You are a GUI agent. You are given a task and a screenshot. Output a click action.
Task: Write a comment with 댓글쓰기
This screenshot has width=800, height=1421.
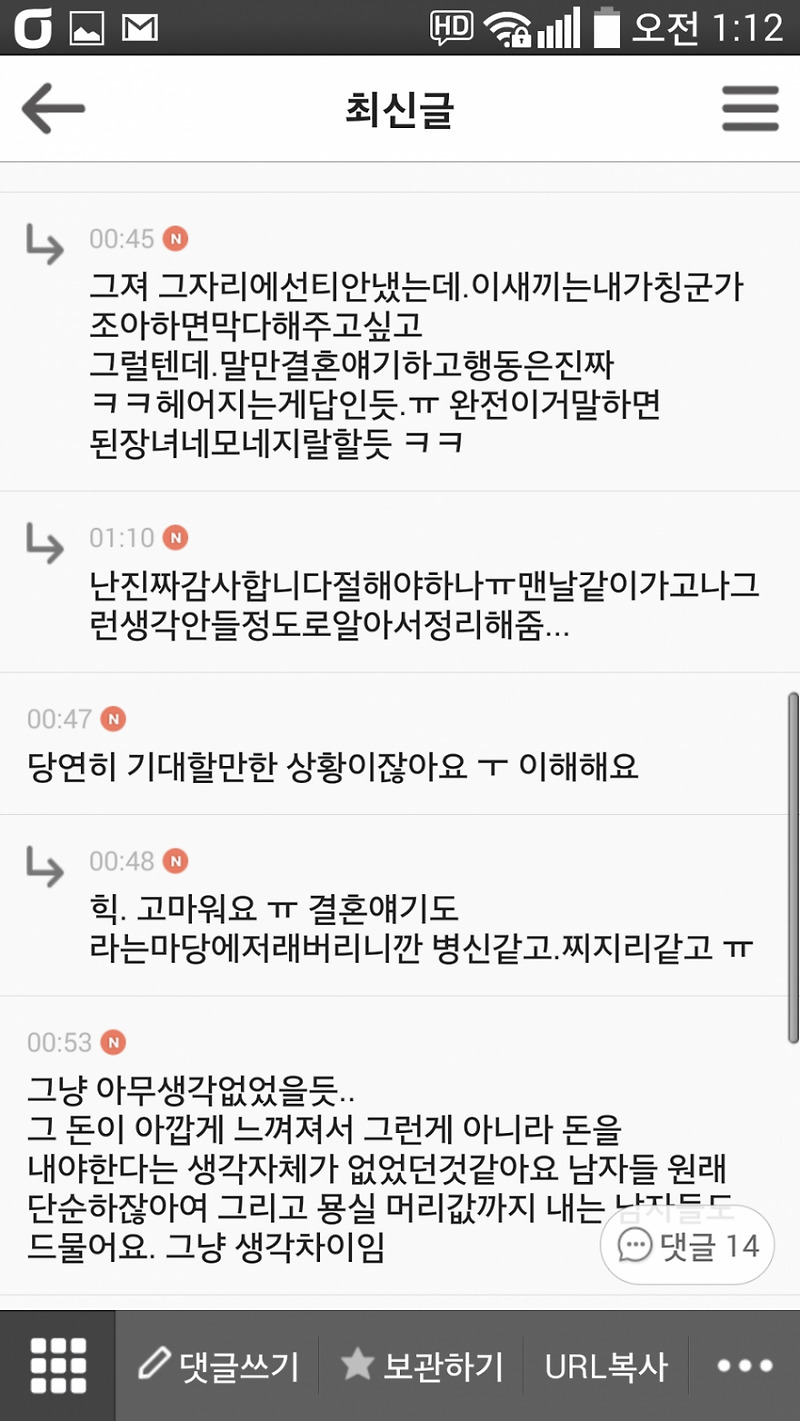click(x=219, y=1366)
